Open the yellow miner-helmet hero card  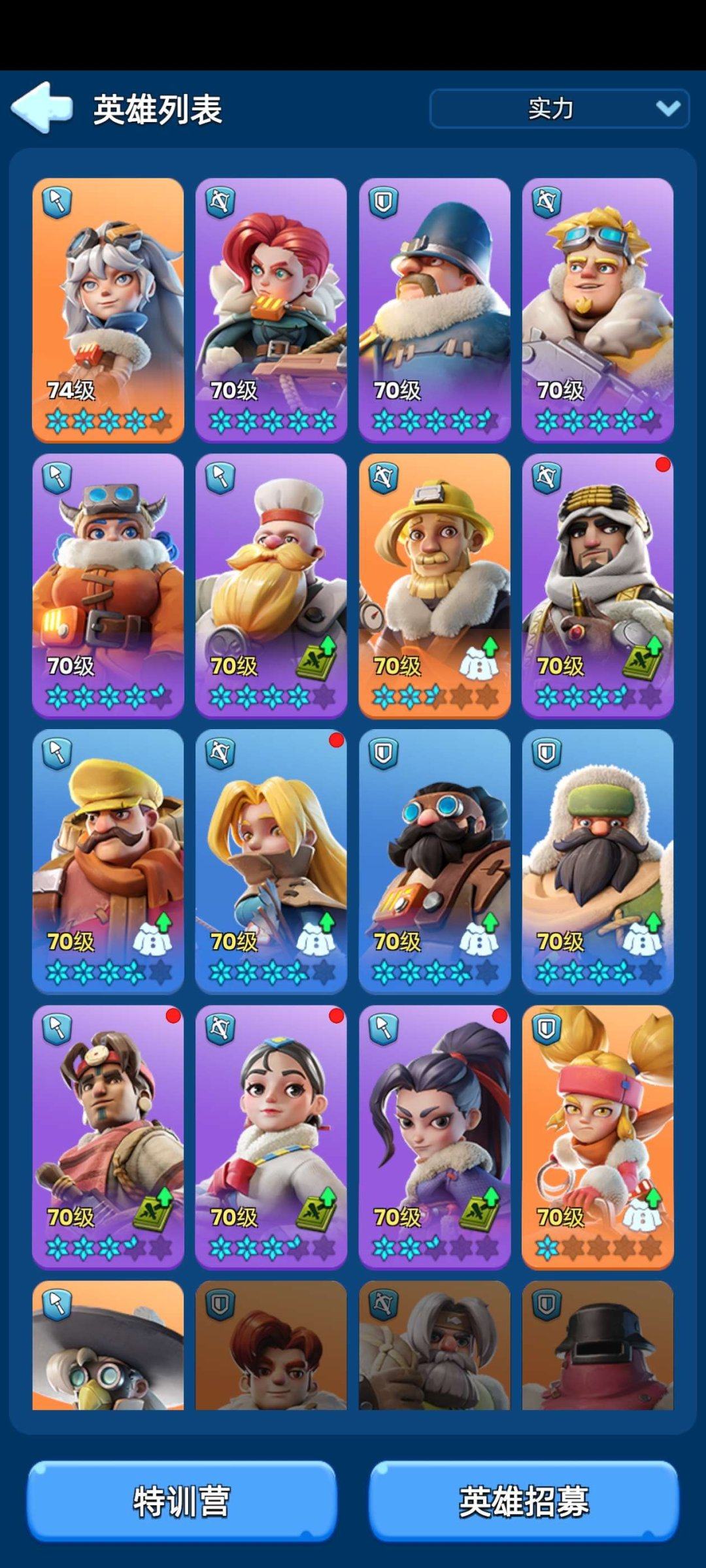[x=435, y=585]
